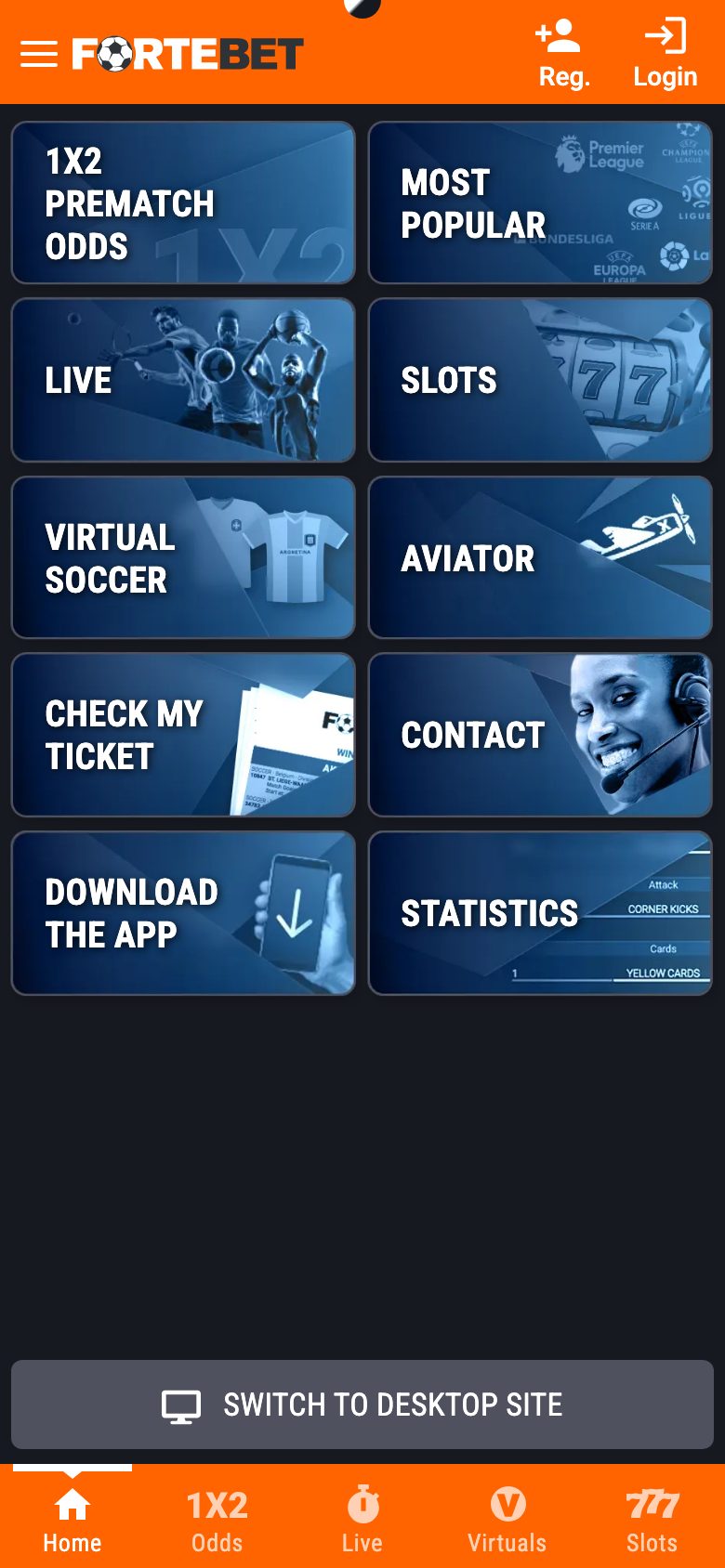
Task: Open Virtual Soccer tile
Action: (182, 557)
